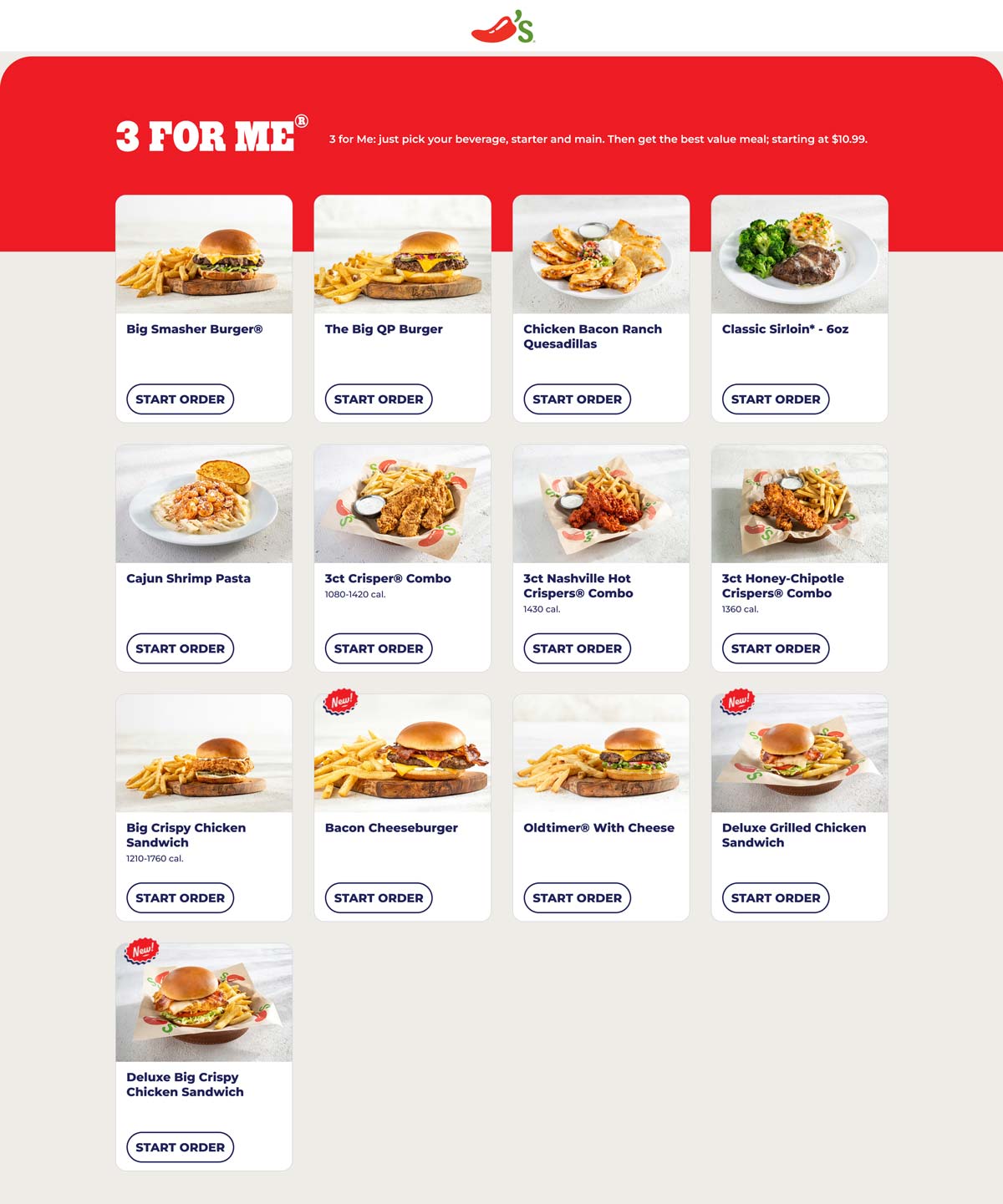Click the 1430 cal. label under Nashville Hot Crispers
The height and width of the screenshot is (1204, 1003).
pyautogui.click(x=543, y=611)
